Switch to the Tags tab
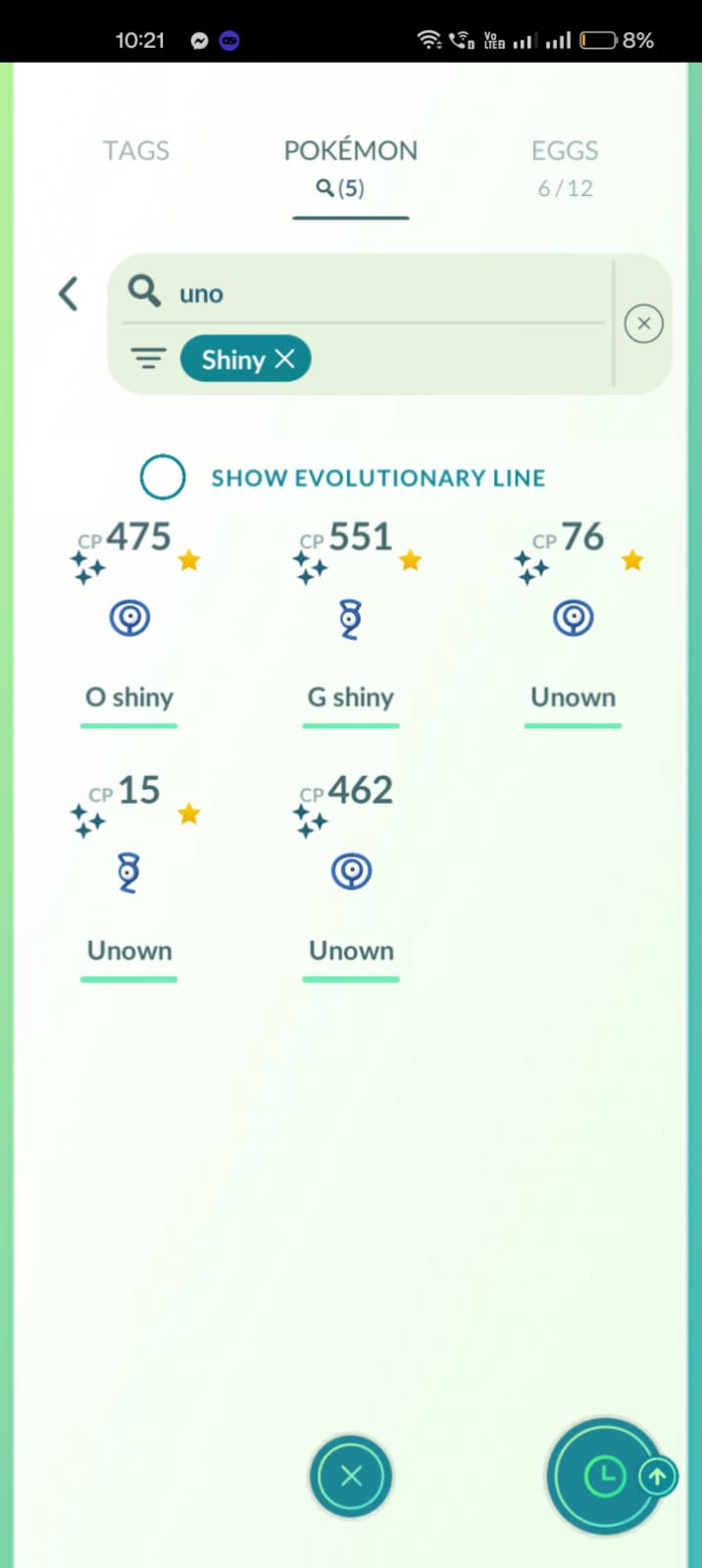Screen dimensions: 702x1568 click(x=136, y=151)
